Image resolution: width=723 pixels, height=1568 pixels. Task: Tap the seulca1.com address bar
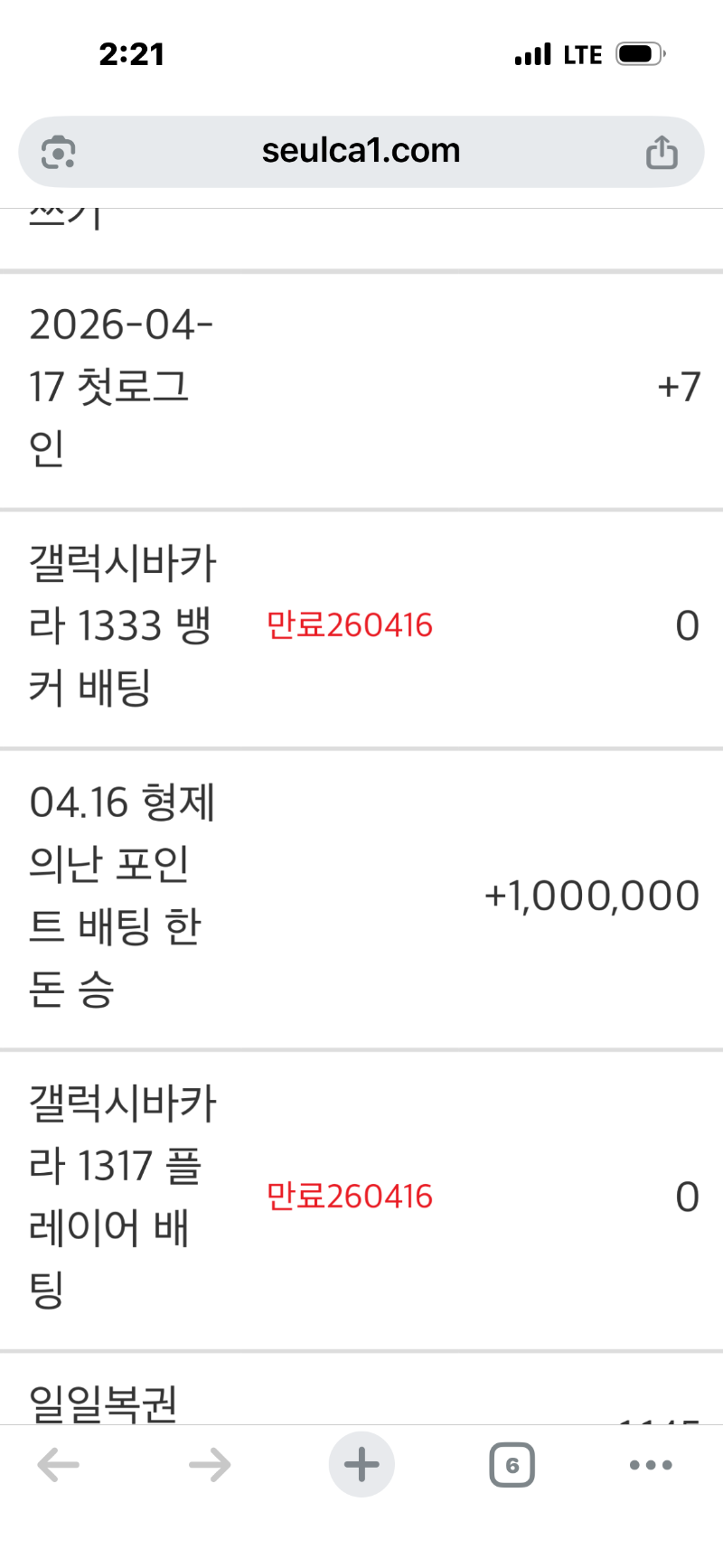(x=361, y=152)
